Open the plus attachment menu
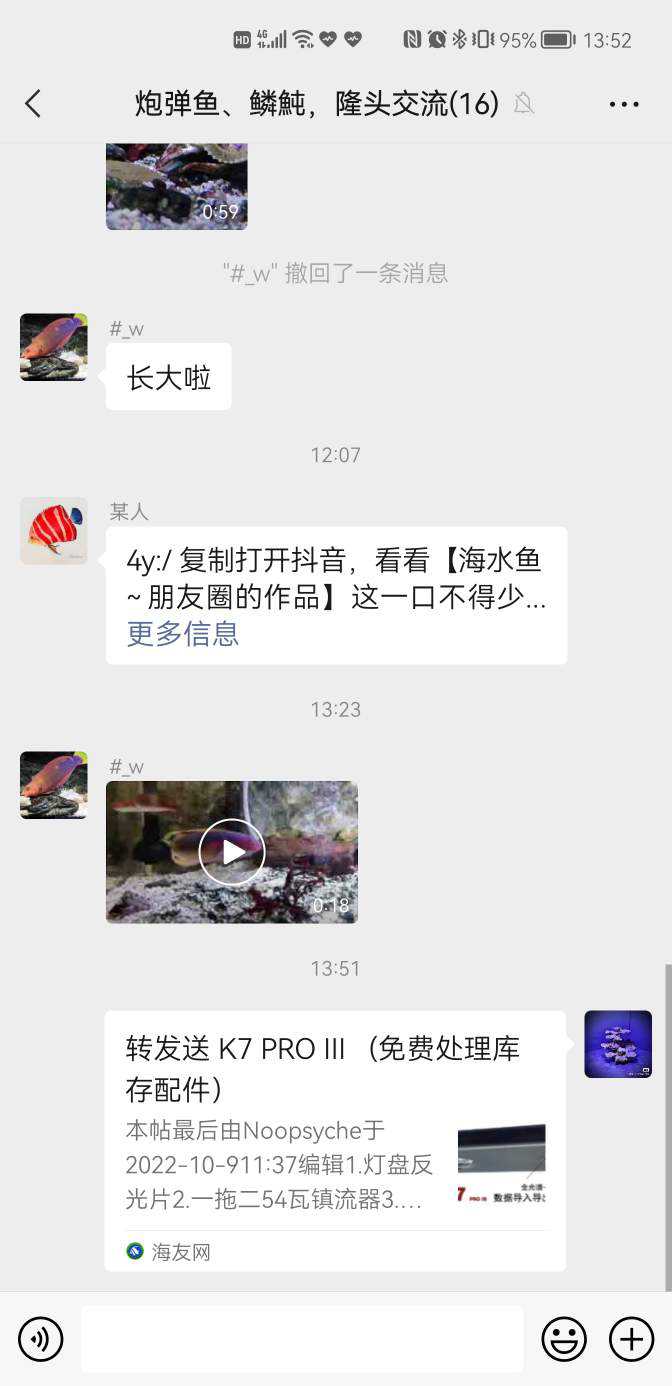Image resolution: width=672 pixels, height=1386 pixels. pos(631,1339)
